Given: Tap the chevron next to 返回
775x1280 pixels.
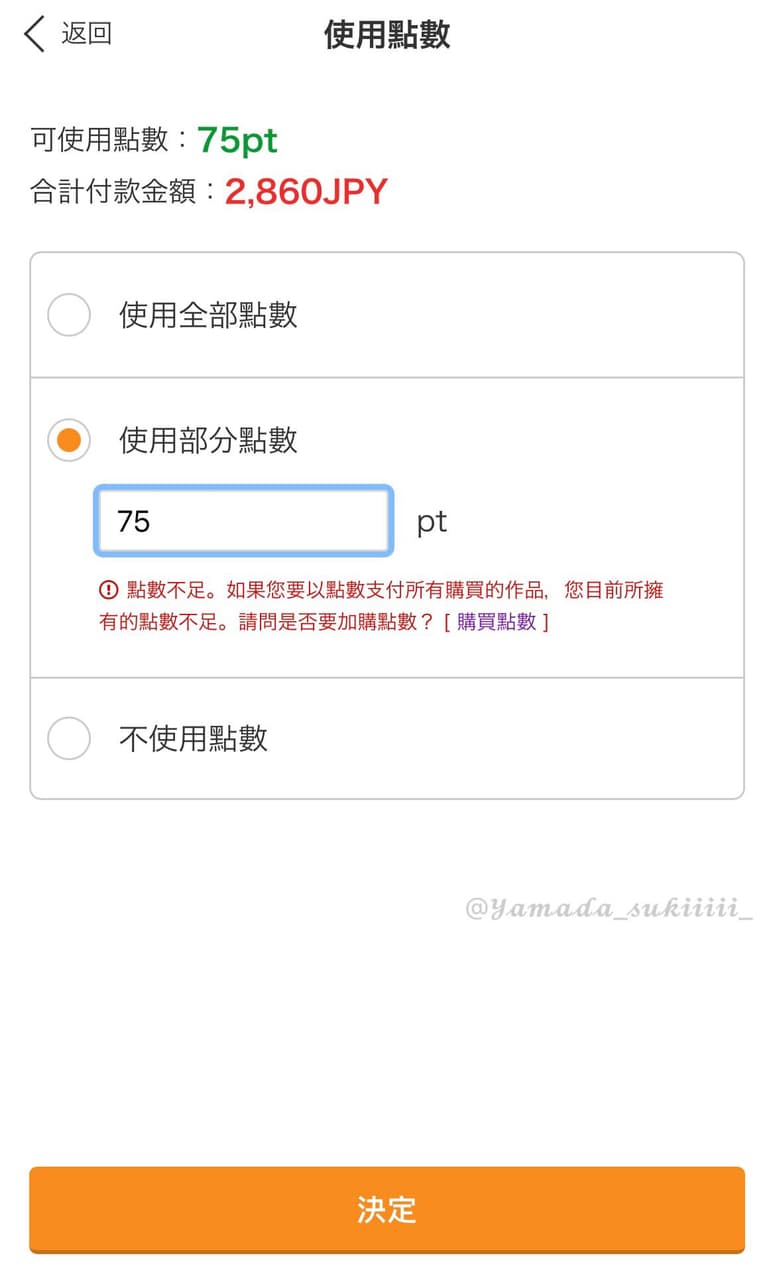Looking at the screenshot, I should click(32, 33).
